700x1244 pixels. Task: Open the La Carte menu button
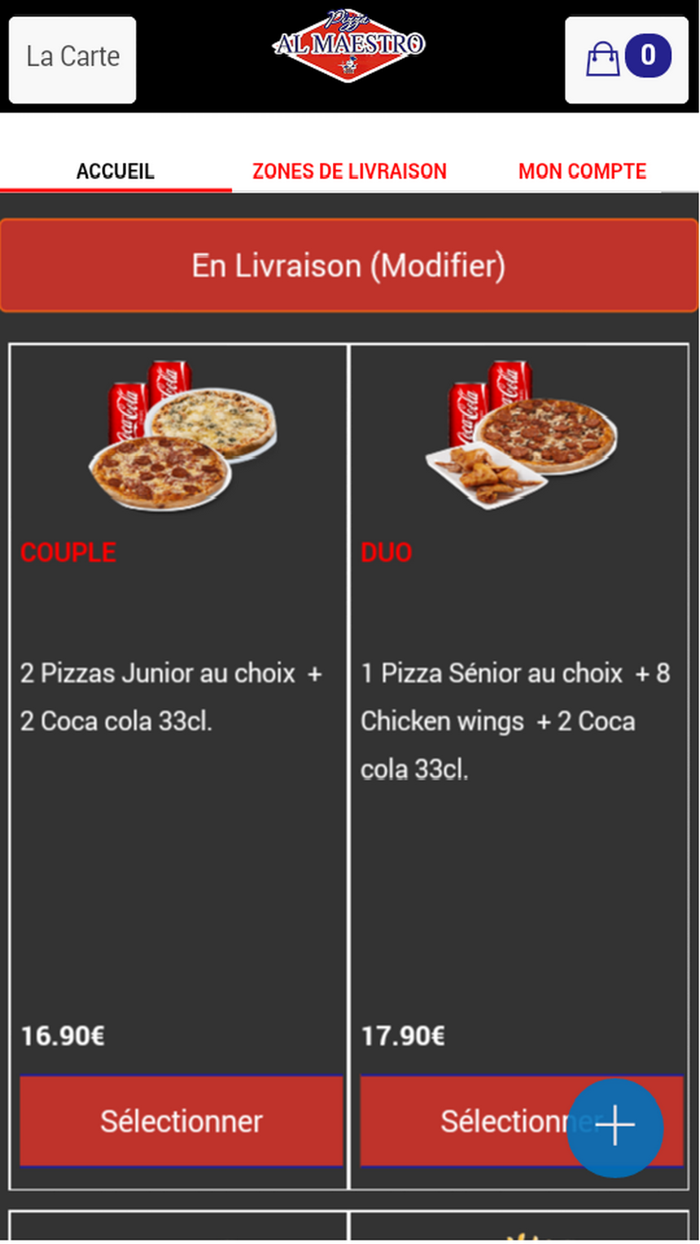[x=72, y=60]
